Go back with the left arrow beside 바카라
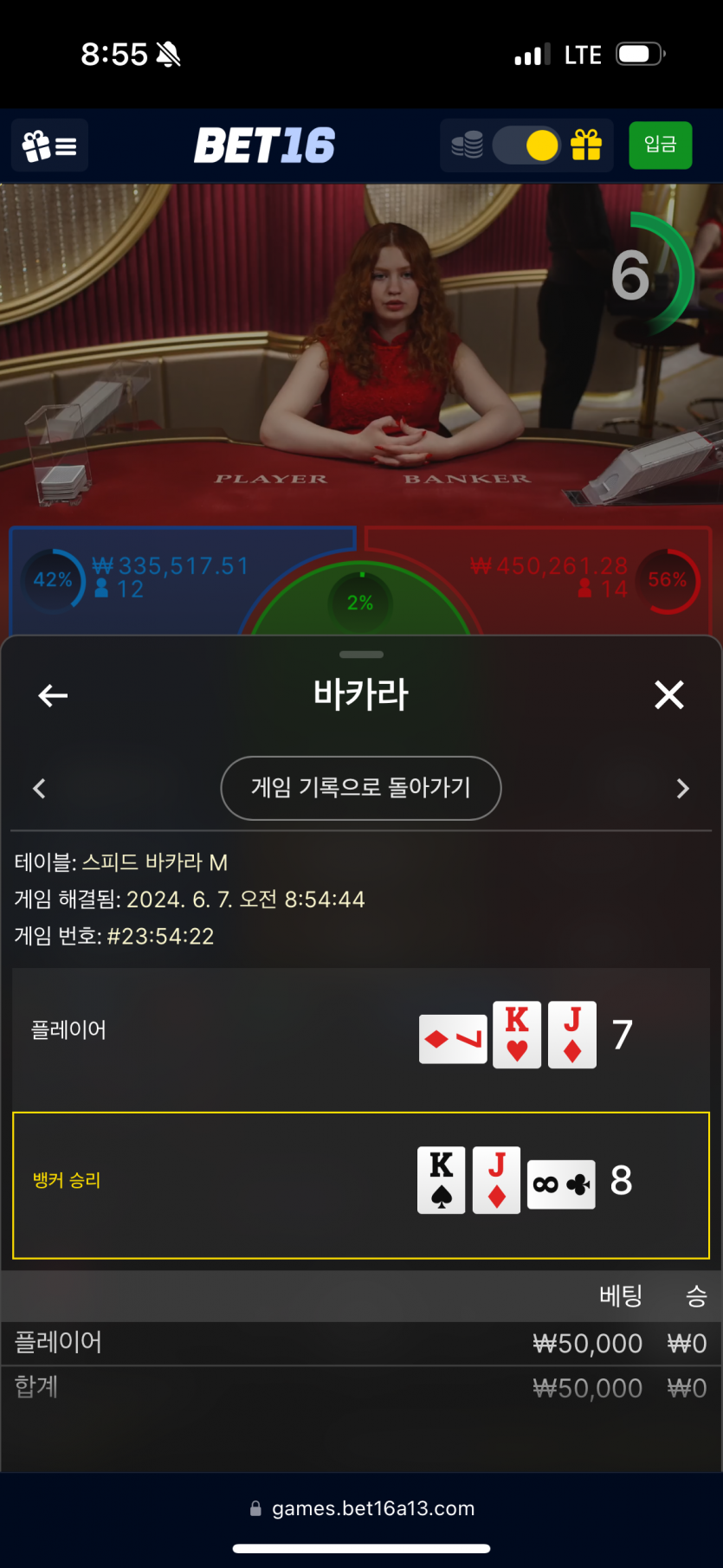This screenshot has height=1568, width=723. (53, 695)
